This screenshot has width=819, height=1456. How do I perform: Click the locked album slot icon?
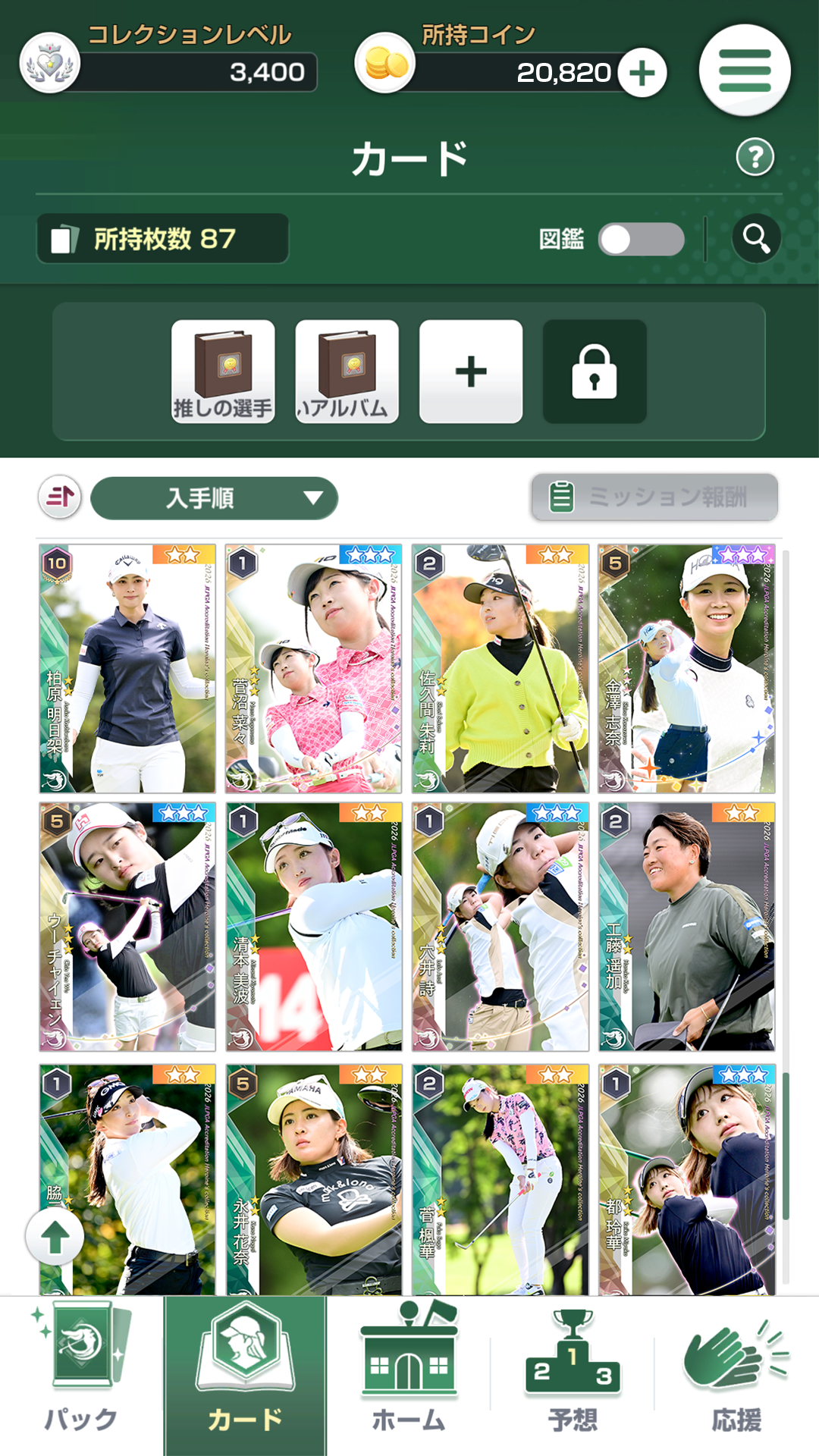[595, 371]
